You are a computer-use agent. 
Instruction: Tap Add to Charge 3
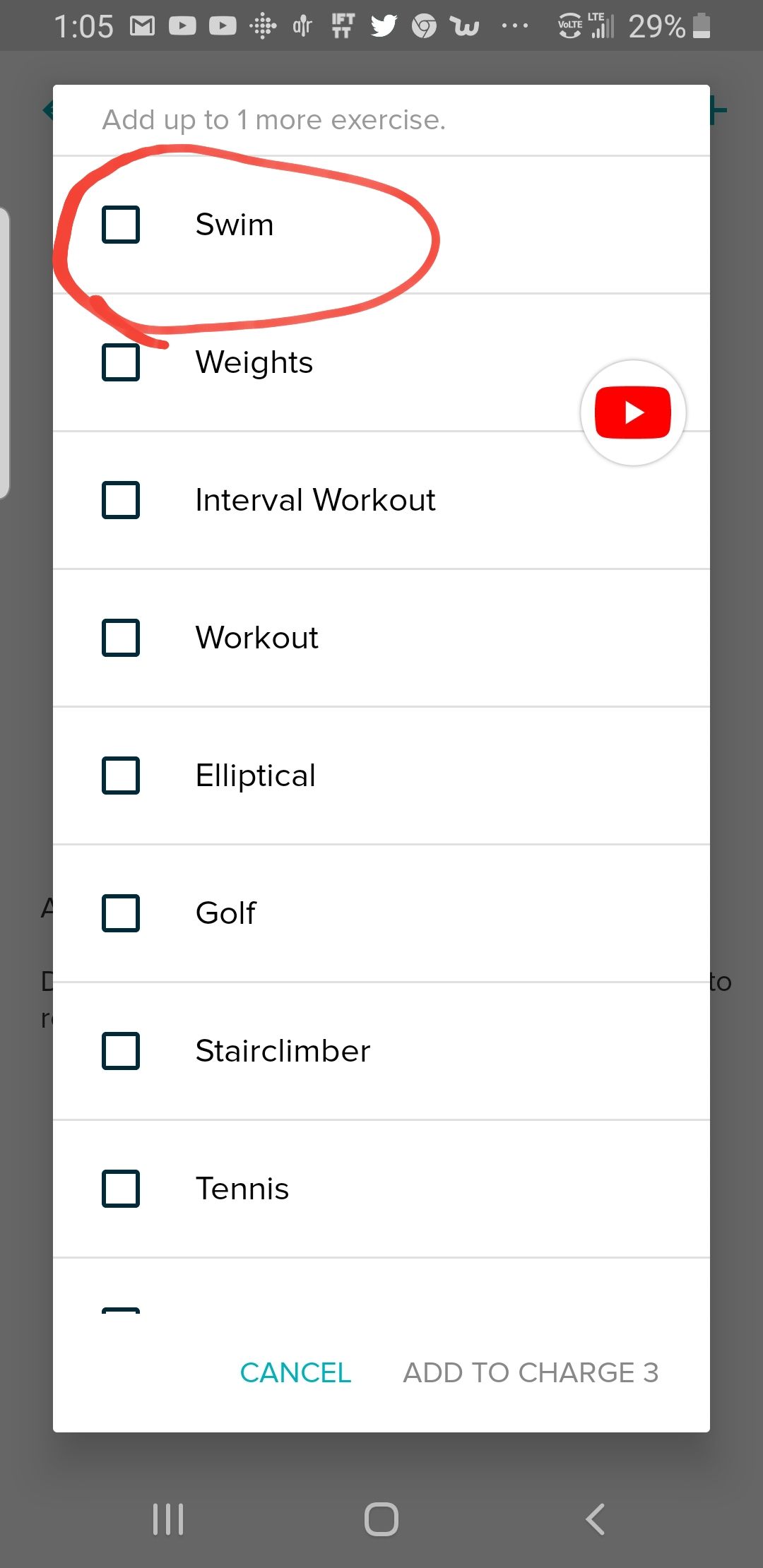pyautogui.click(x=531, y=1372)
